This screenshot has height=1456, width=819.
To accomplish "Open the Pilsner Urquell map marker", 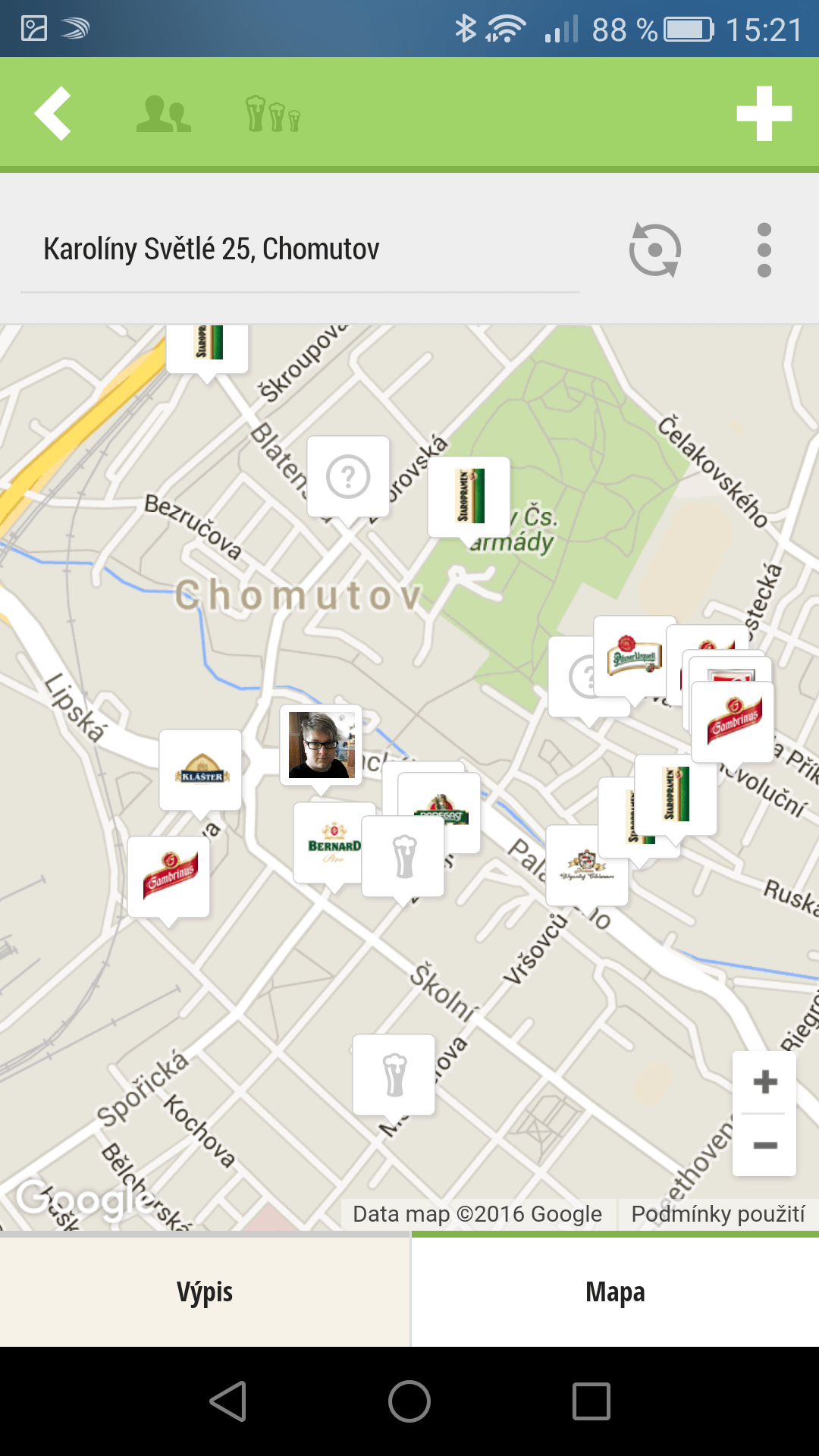I will tap(633, 656).
